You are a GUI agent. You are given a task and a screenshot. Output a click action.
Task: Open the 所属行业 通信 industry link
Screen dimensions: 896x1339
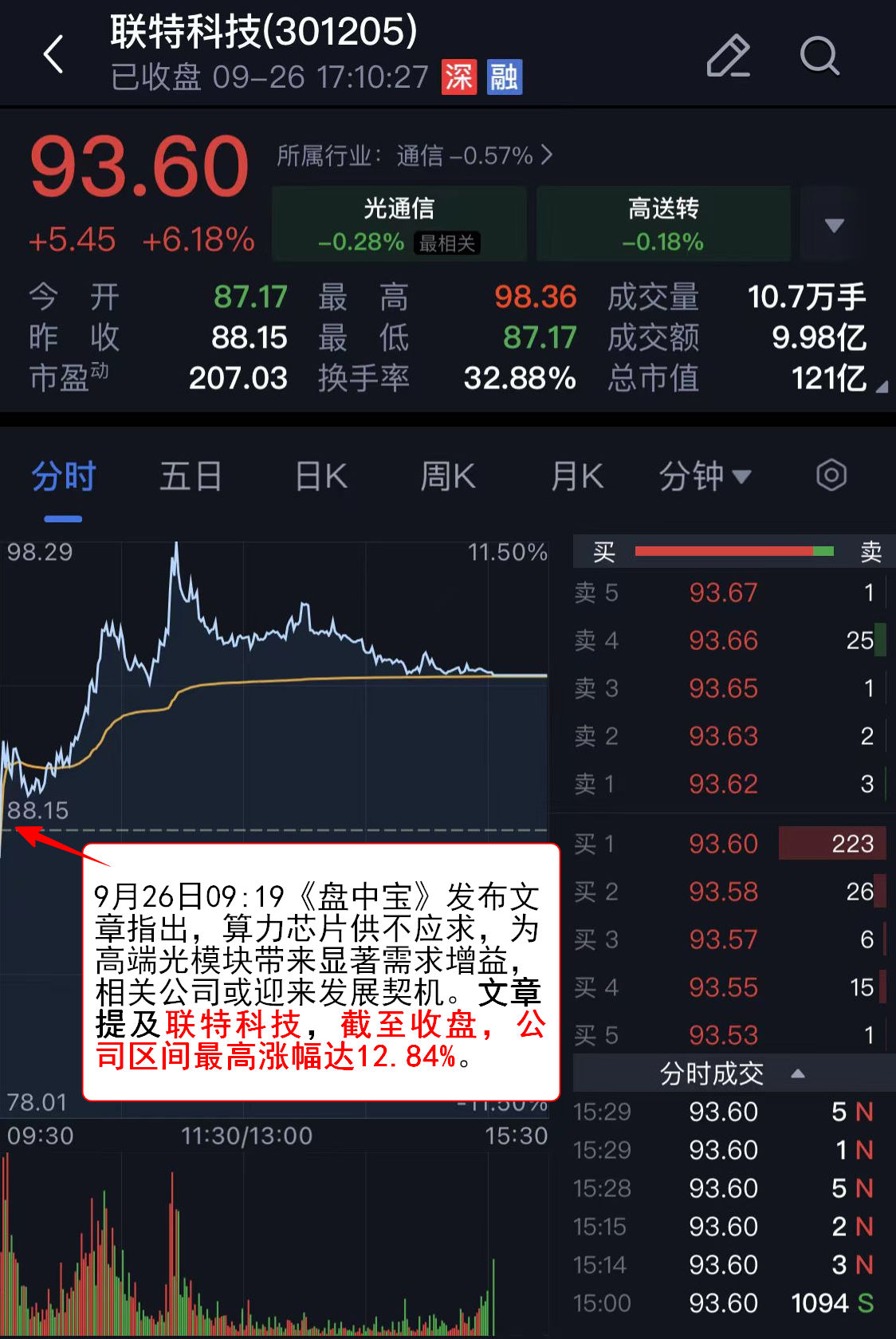click(x=415, y=155)
